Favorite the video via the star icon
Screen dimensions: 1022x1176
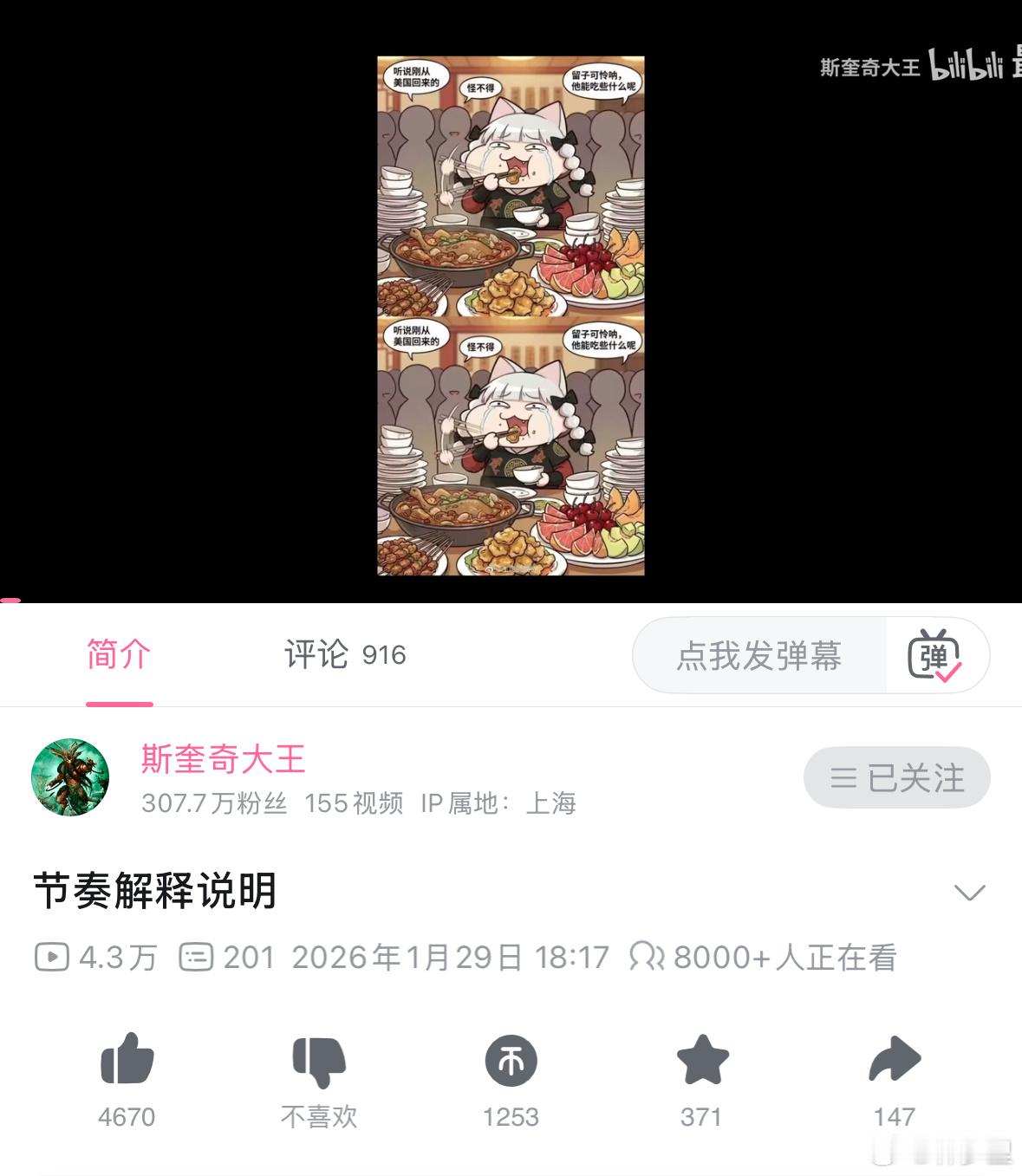[x=703, y=1060]
